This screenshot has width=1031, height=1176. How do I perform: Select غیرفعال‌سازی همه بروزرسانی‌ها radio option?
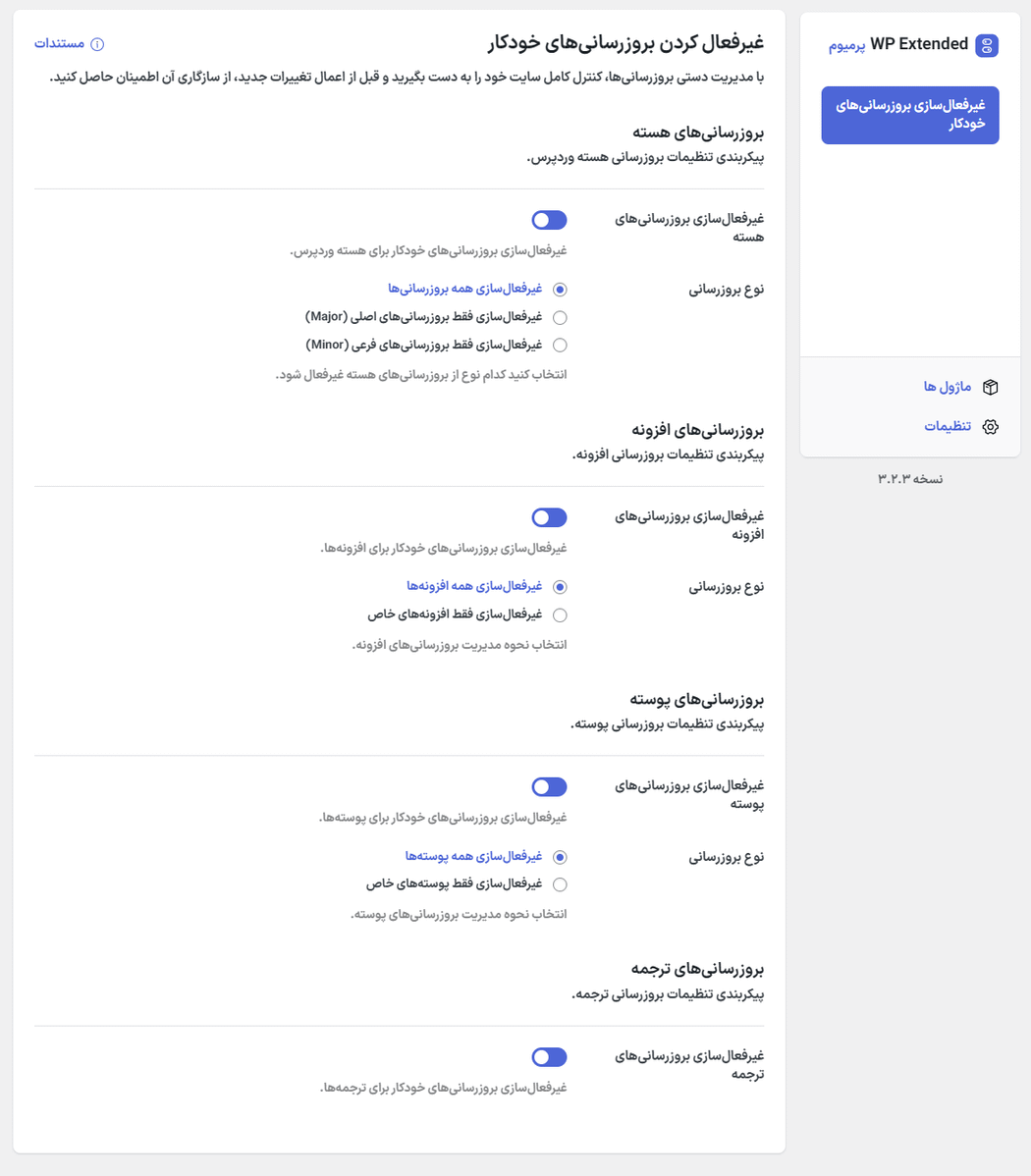[x=560, y=289]
